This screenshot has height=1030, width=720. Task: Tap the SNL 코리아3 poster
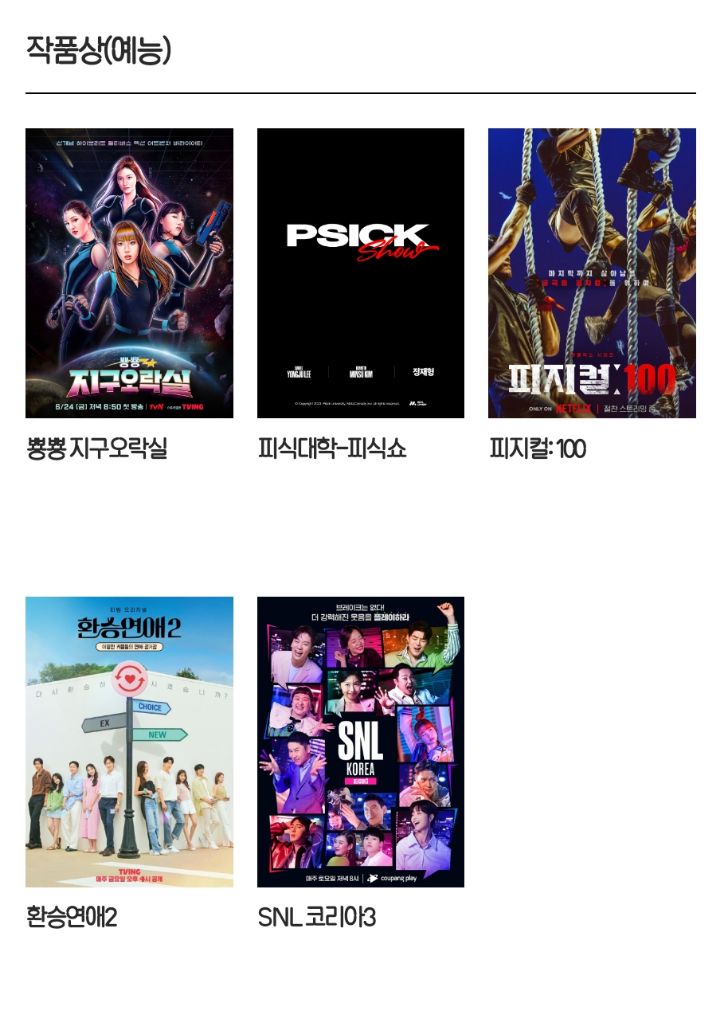(x=360, y=742)
